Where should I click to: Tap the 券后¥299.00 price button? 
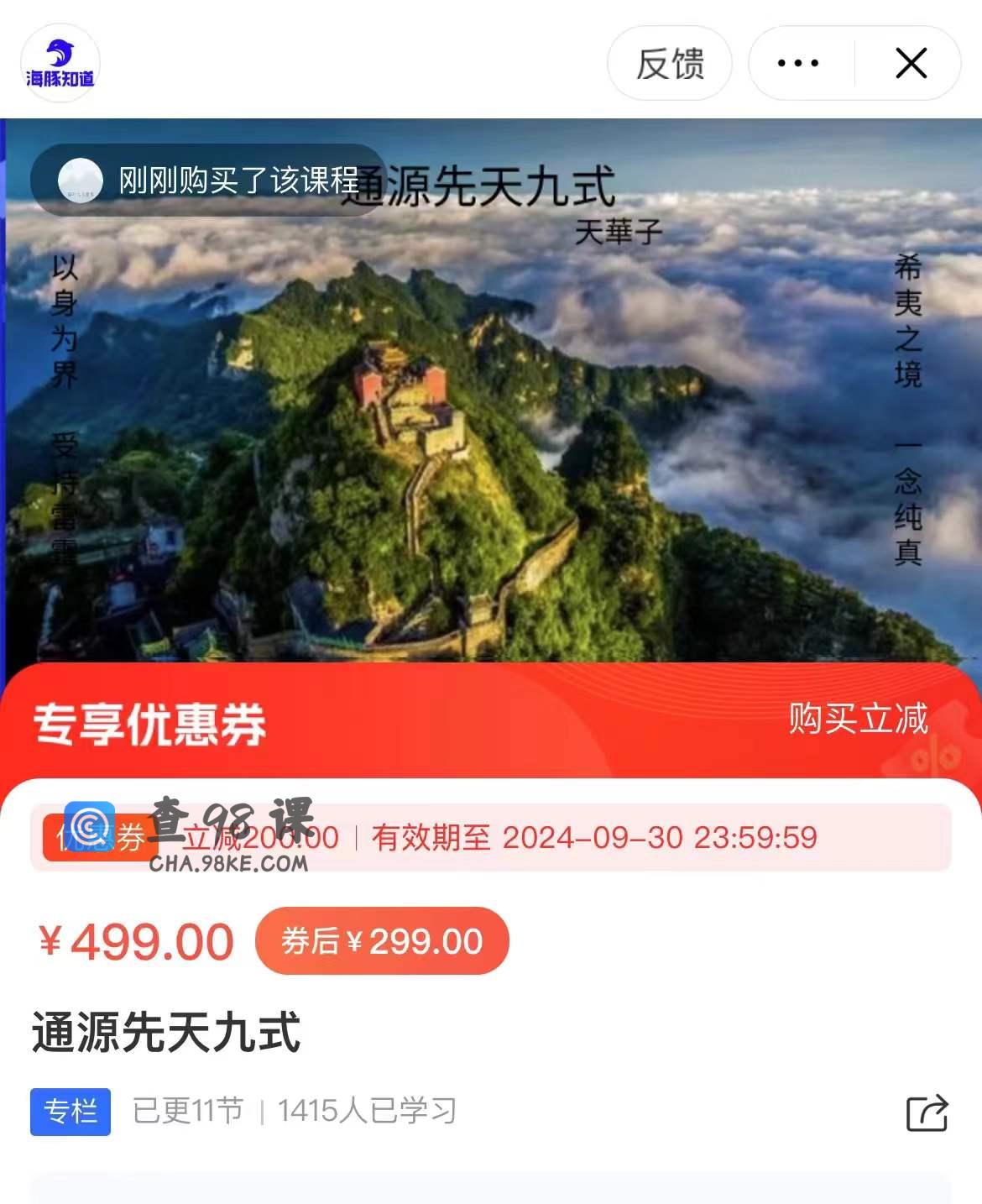click(x=382, y=941)
